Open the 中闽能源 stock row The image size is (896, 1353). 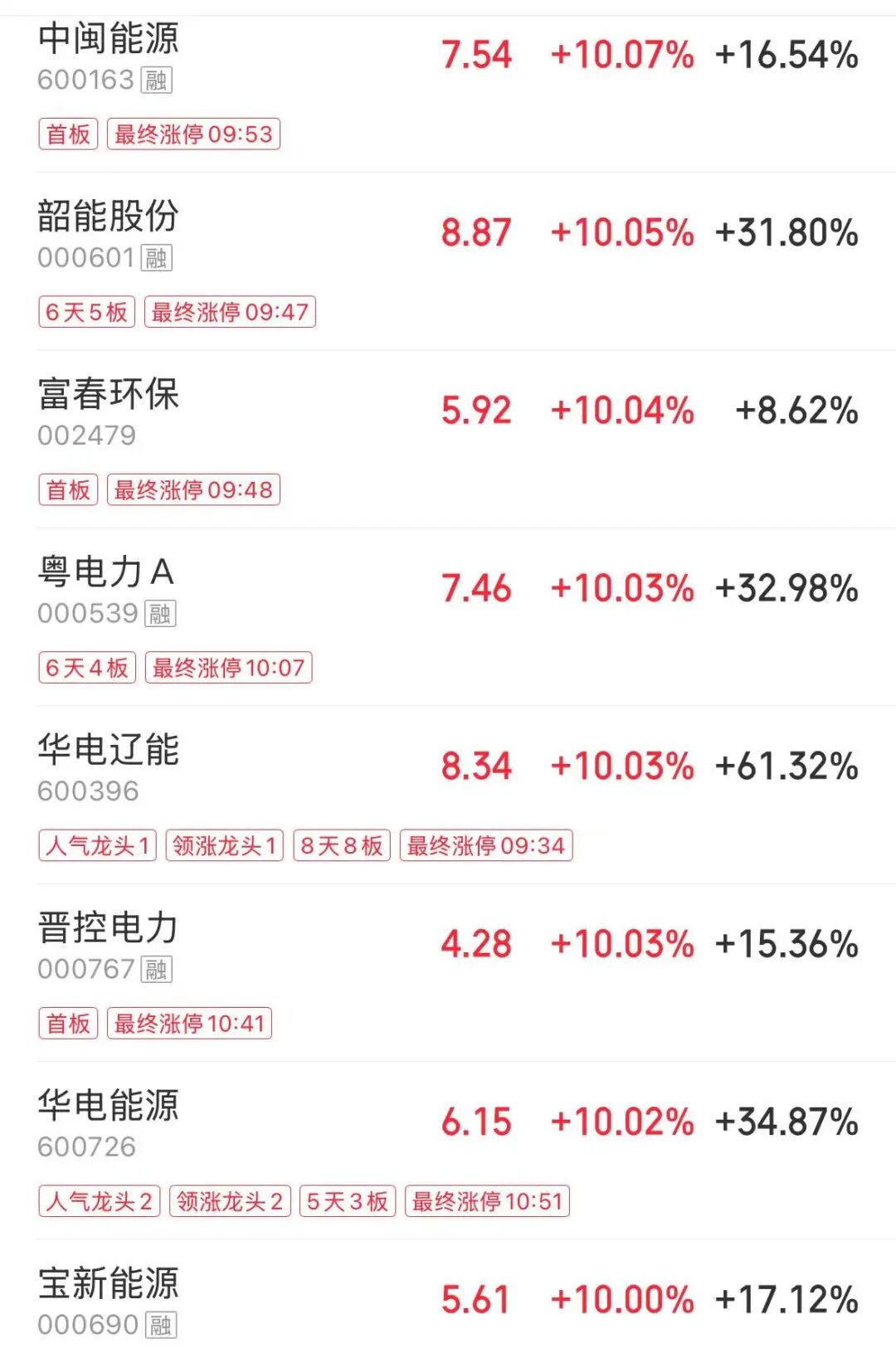coord(108,40)
